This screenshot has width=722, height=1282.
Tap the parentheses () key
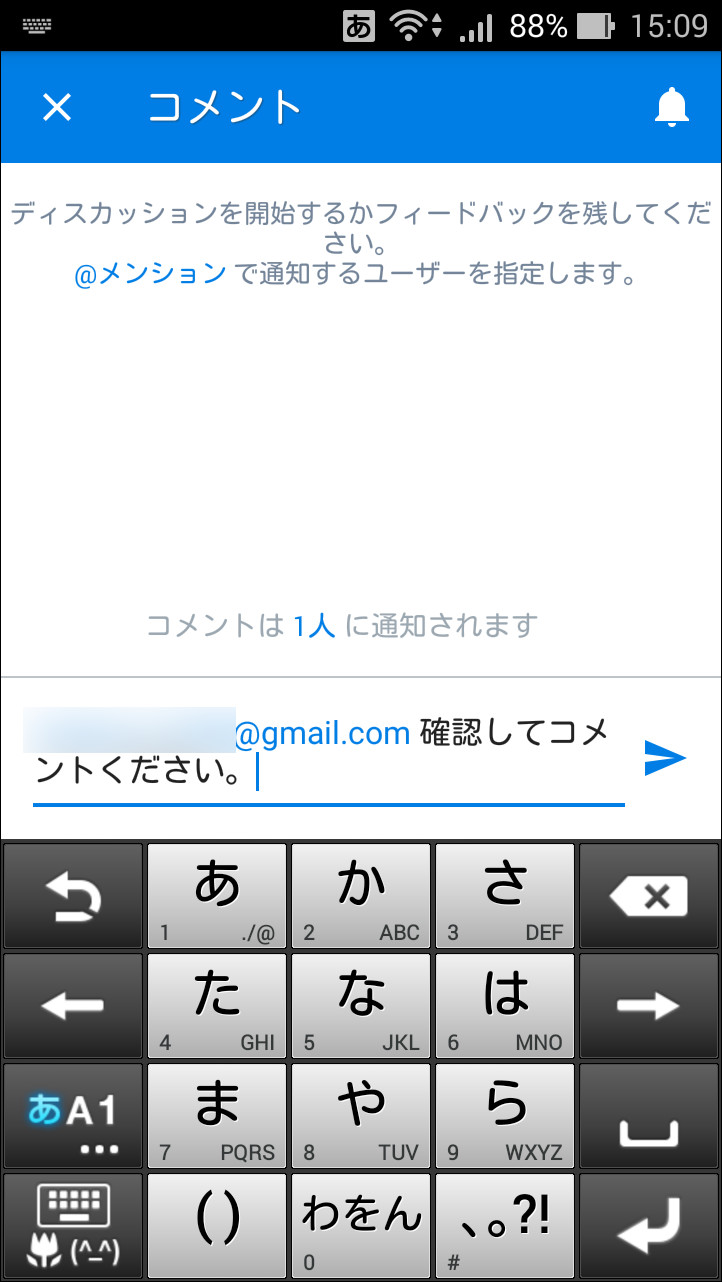point(216,1225)
